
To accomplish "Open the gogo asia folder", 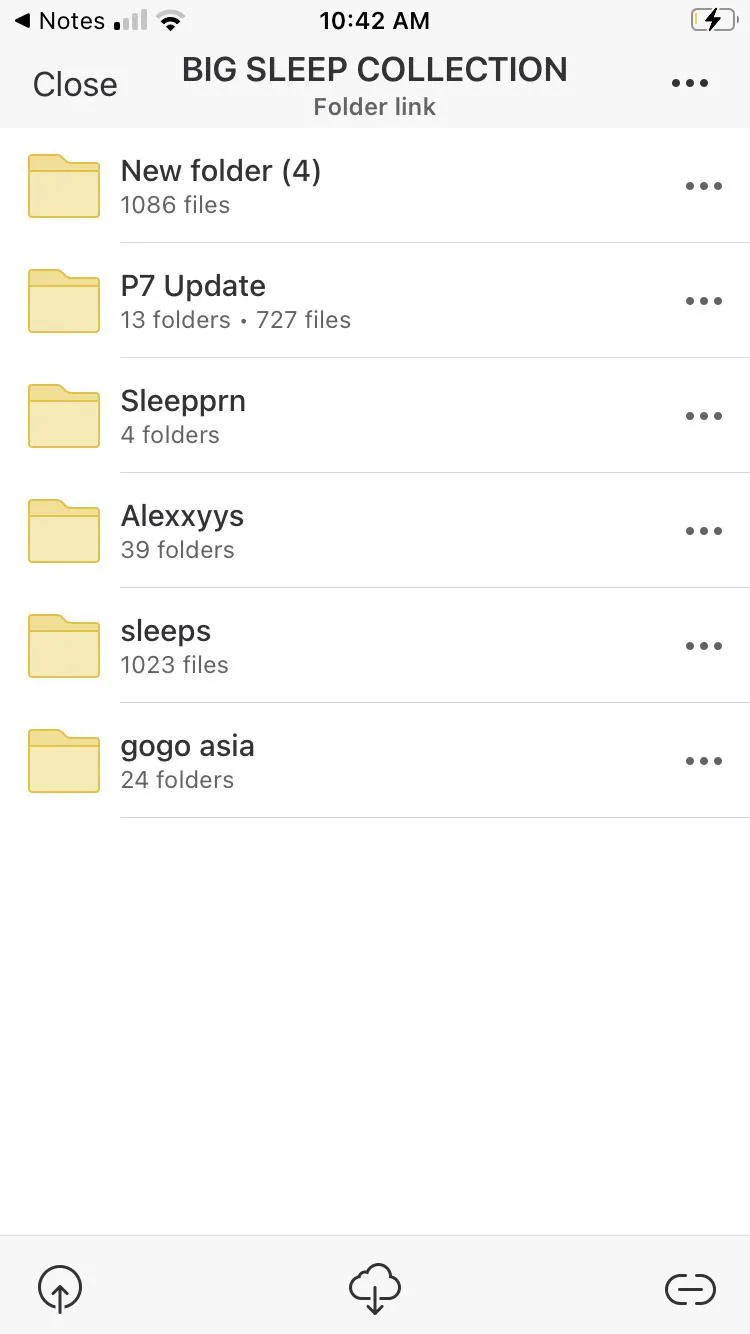I will [x=187, y=761].
